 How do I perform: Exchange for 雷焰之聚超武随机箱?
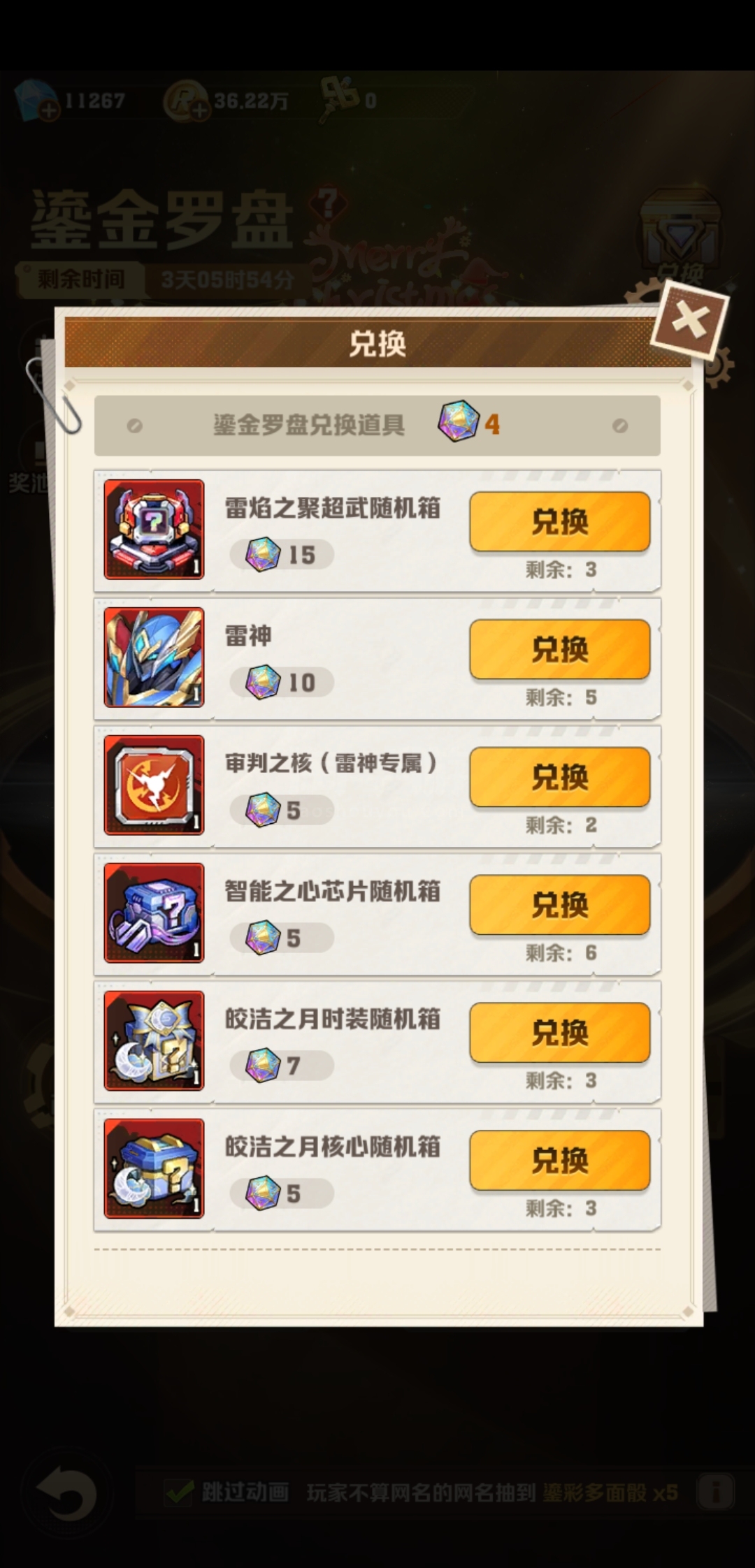[560, 521]
